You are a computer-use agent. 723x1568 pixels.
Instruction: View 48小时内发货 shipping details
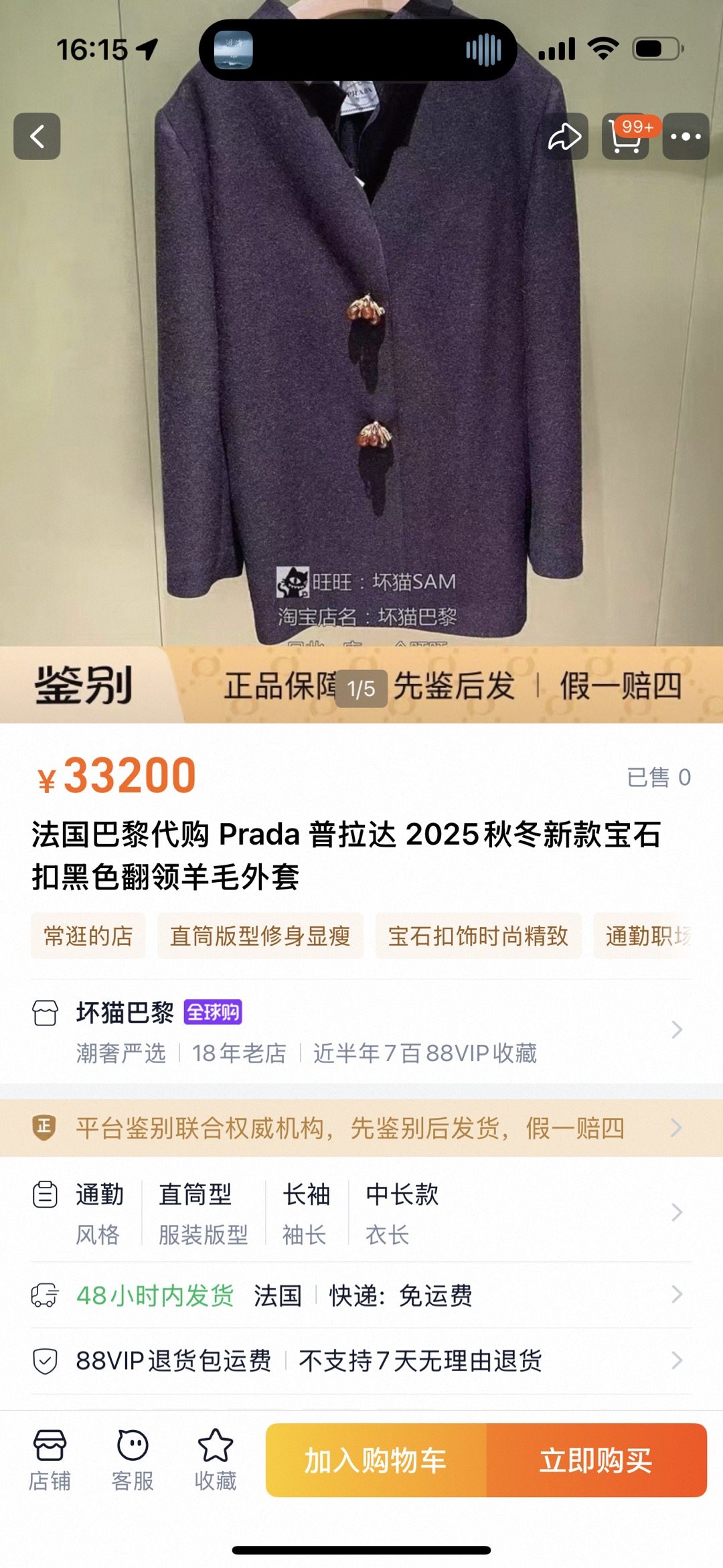pos(361,1295)
